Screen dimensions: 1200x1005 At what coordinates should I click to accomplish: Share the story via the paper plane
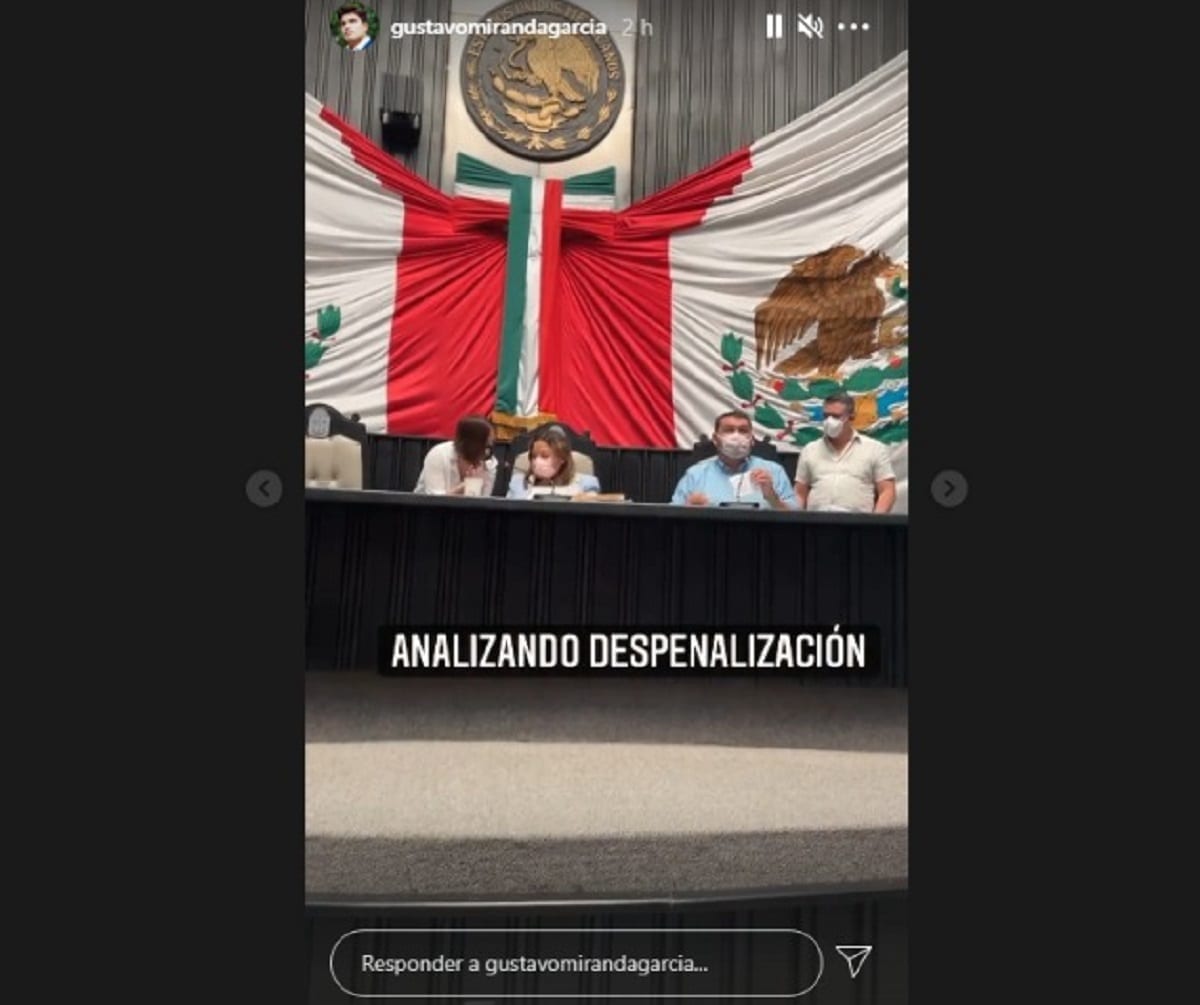click(x=853, y=961)
